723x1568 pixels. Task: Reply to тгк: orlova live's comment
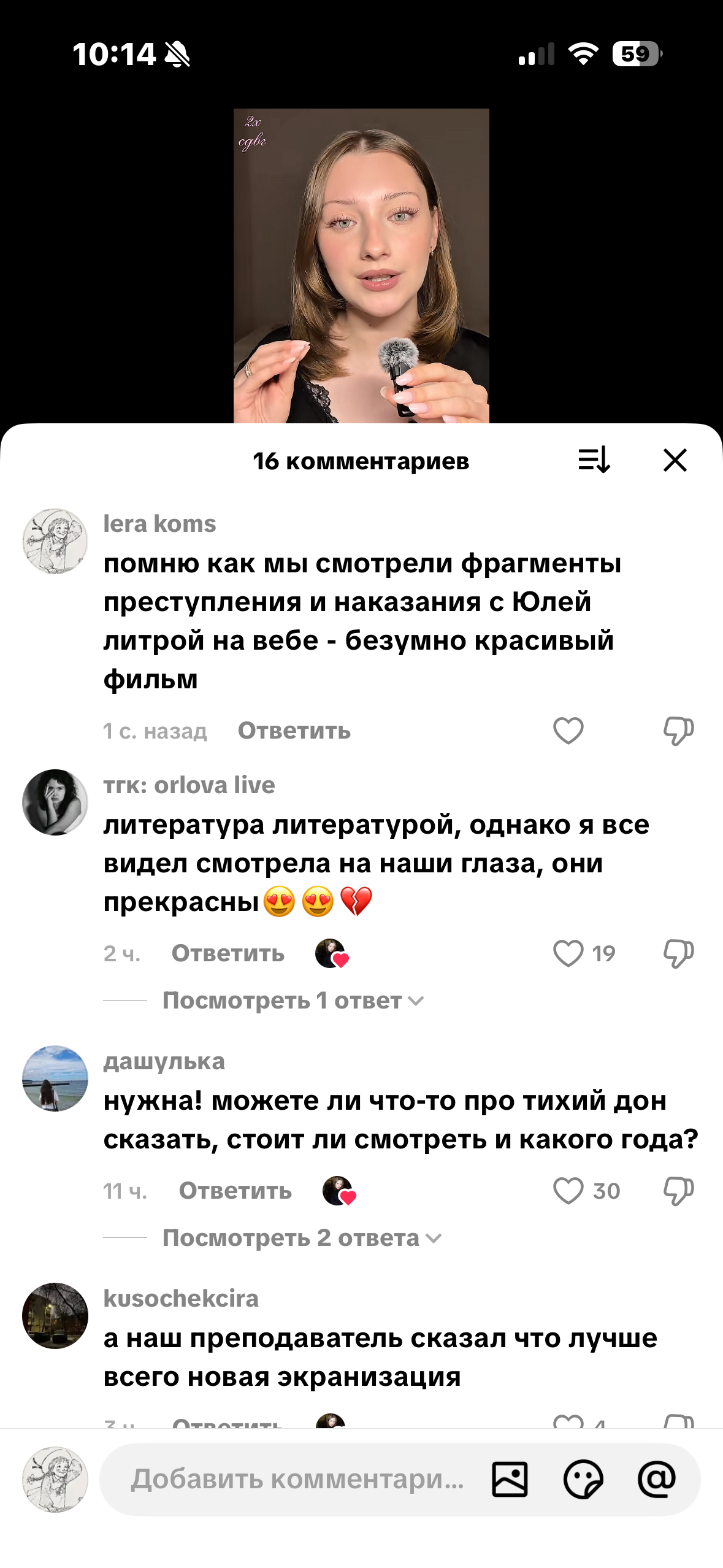(x=228, y=953)
